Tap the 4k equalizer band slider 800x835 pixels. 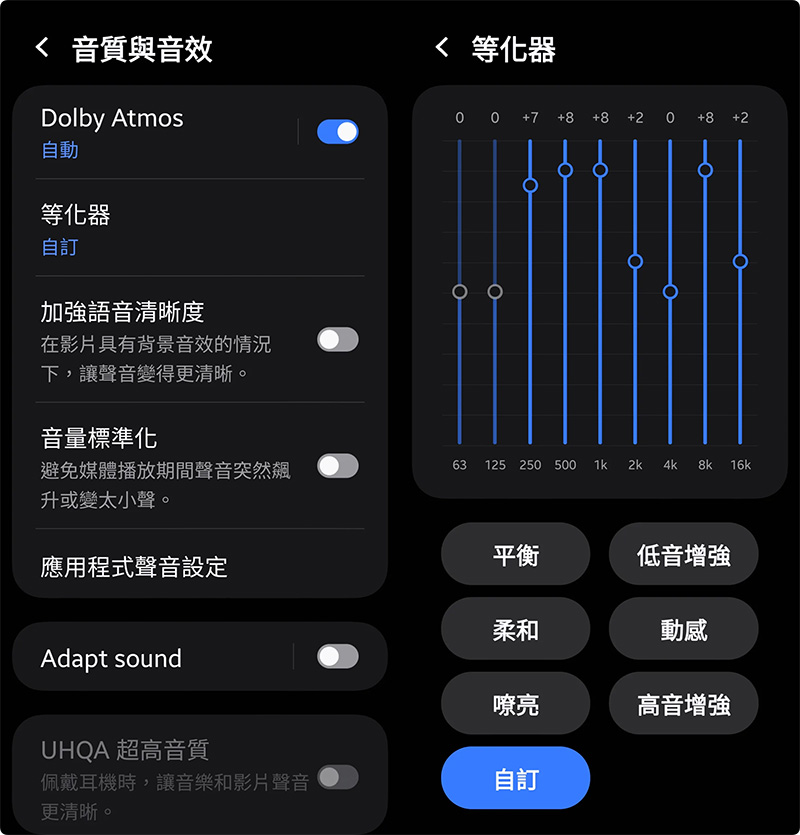click(x=670, y=292)
